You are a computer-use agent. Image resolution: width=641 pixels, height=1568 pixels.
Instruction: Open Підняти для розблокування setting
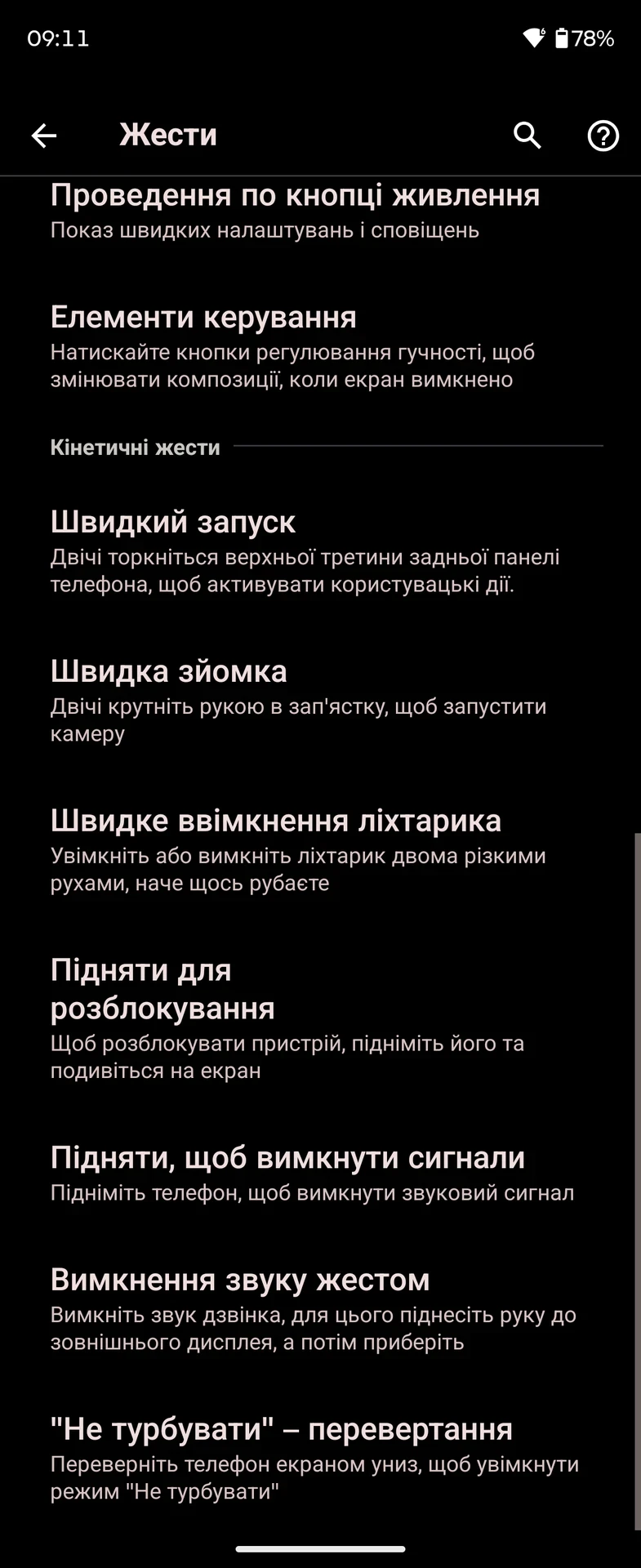[320, 1019]
